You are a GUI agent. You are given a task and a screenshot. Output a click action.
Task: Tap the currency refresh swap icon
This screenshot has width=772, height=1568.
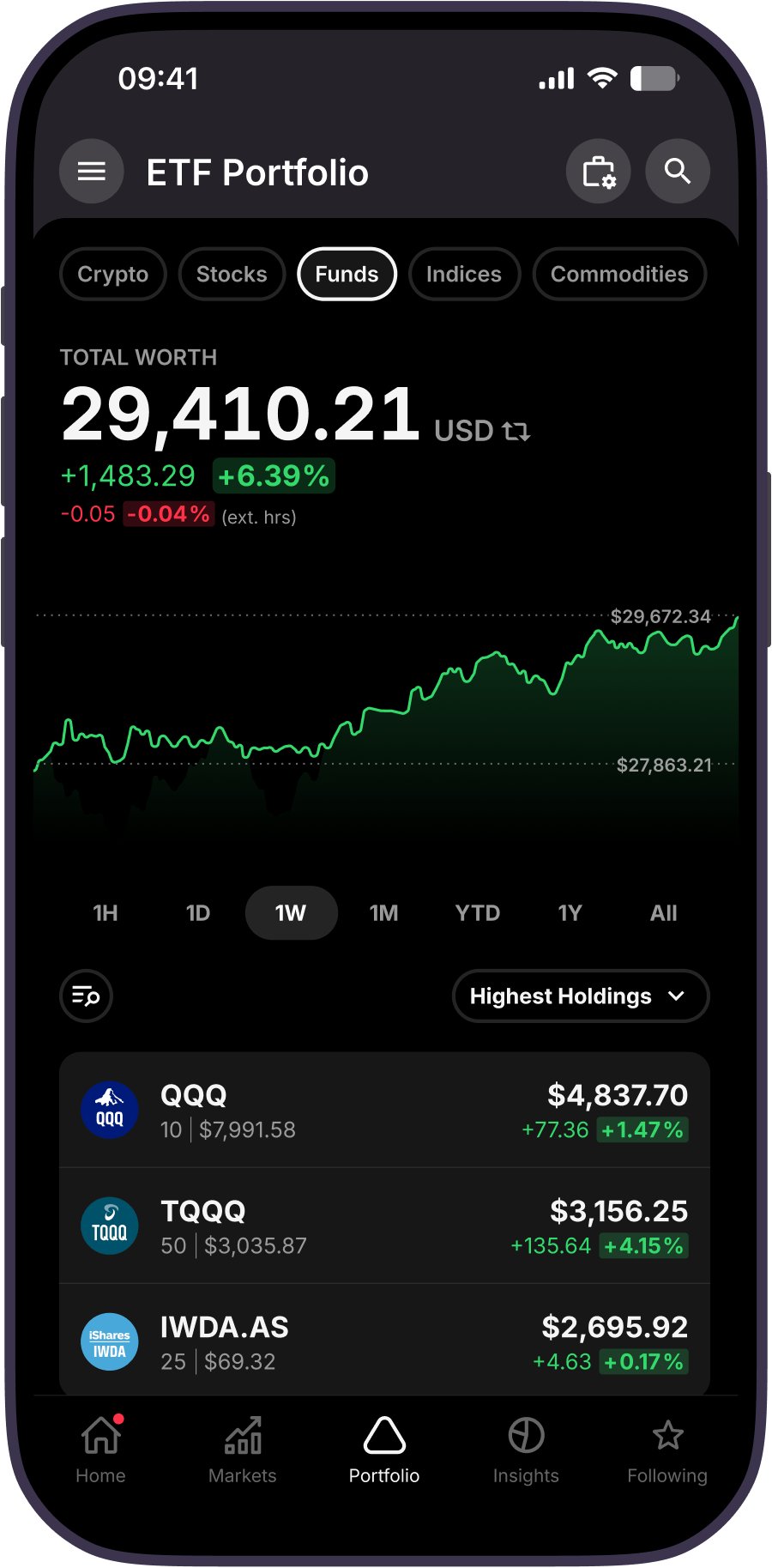516,432
